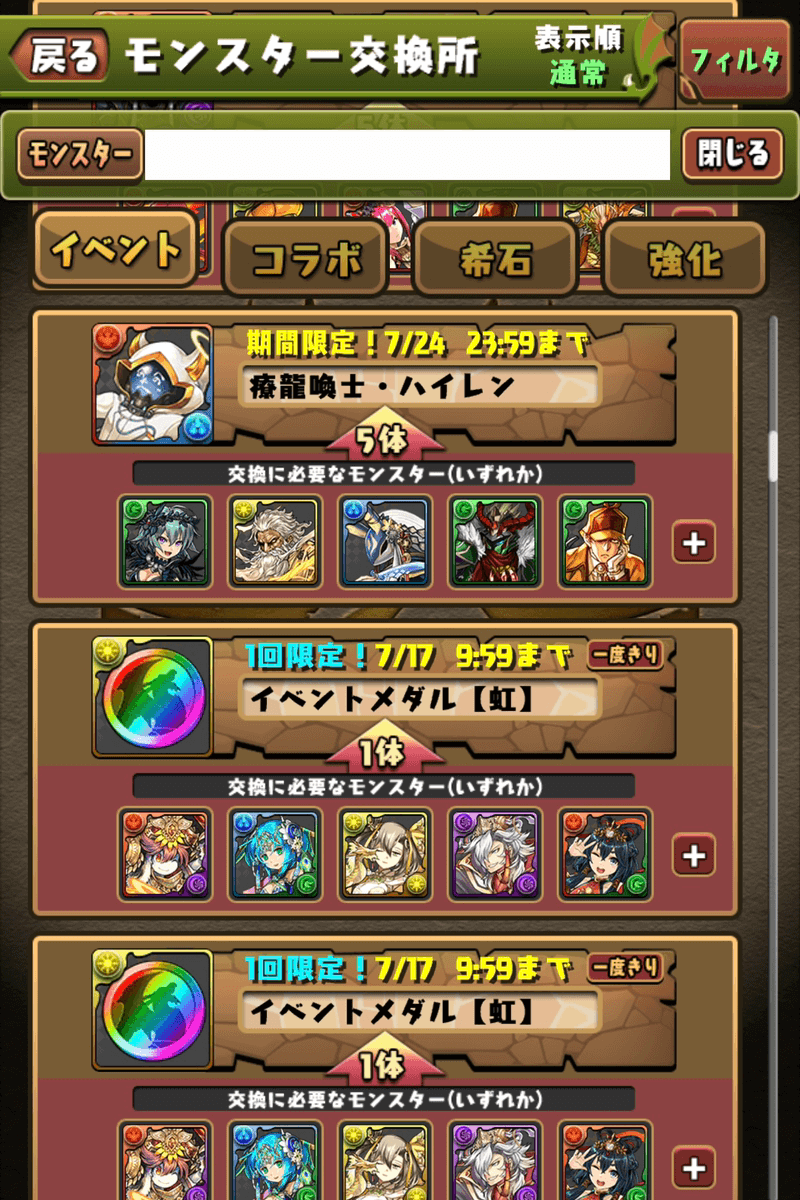The width and height of the screenshot is (800, 1200).
Task: Type in the monster search field
Action: (x=406, y=155)
